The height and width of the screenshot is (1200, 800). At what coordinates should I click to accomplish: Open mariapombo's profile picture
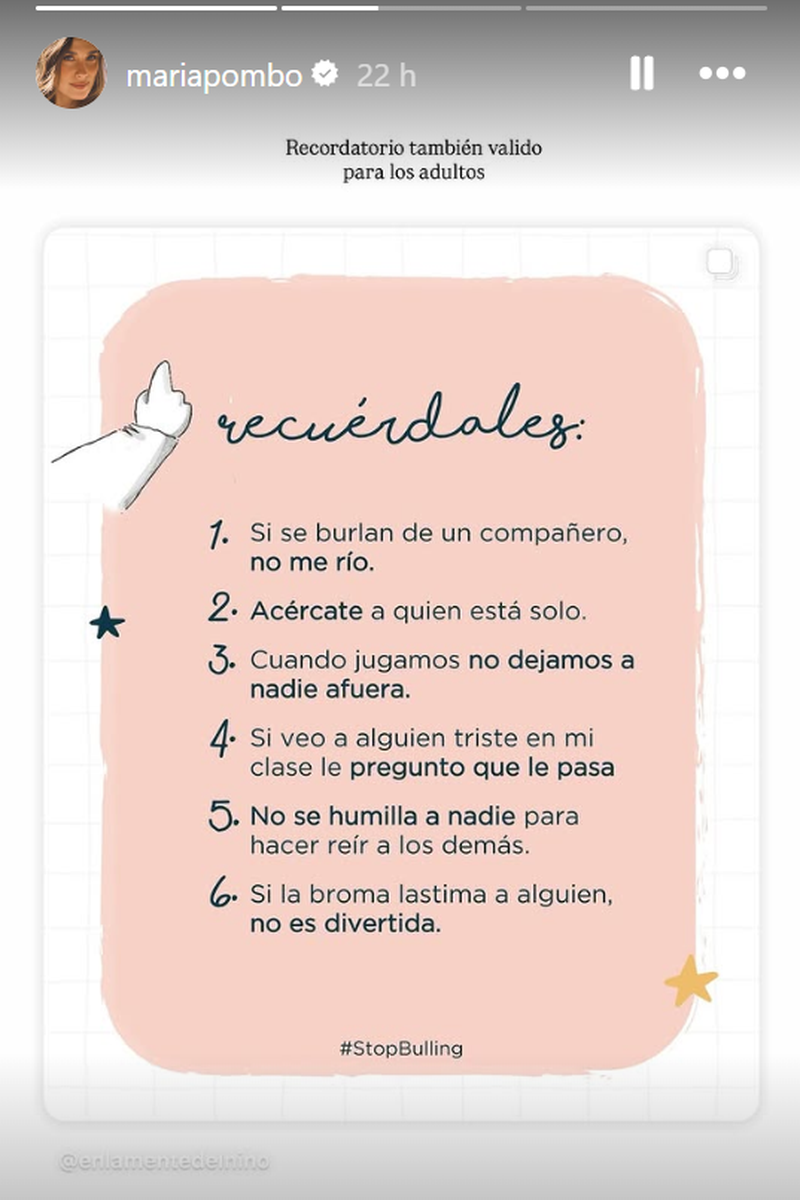pyautogui.click(x=71, y=74)
